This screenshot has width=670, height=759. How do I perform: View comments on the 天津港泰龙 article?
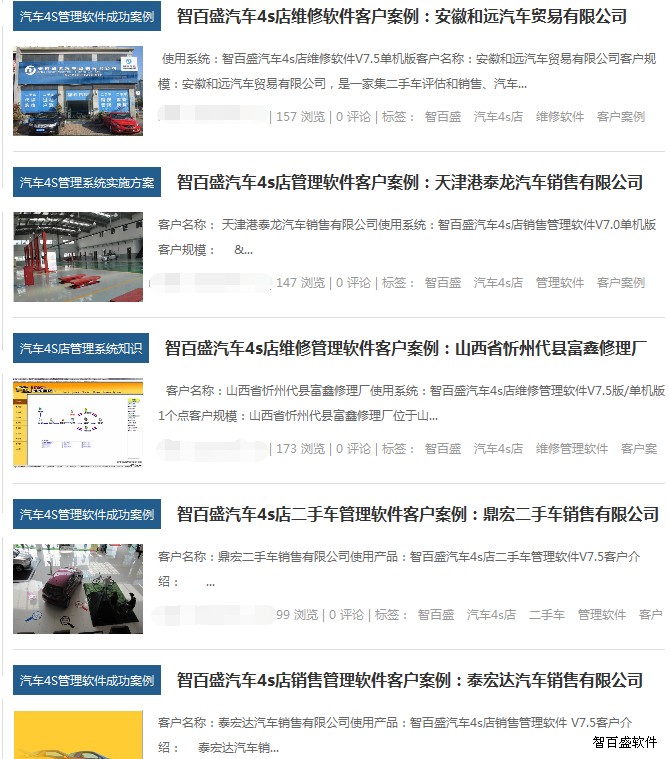pos(353,283)
